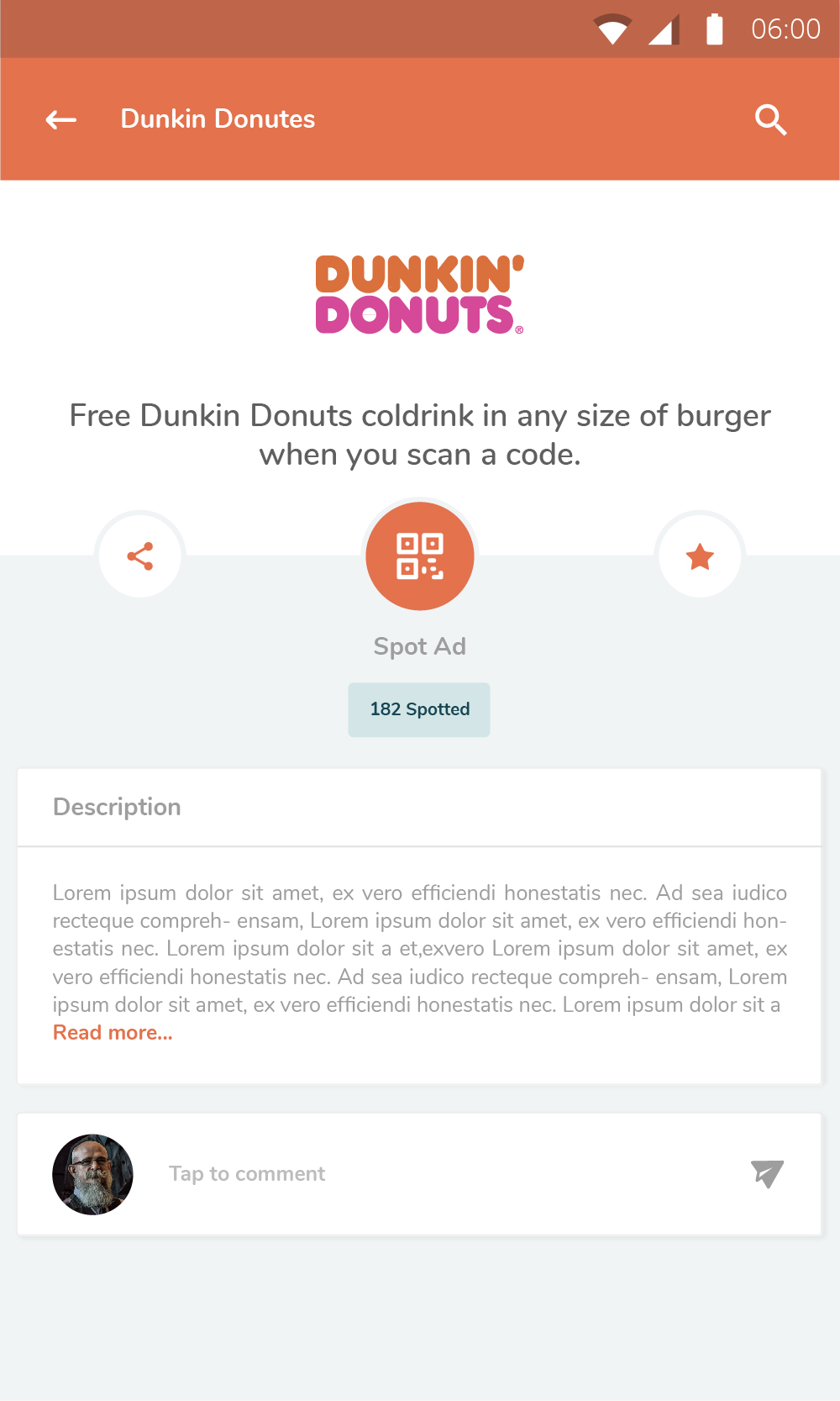840x1401 pixels.
Task: Open search from the top bar
Action: [x=769, y=120]
